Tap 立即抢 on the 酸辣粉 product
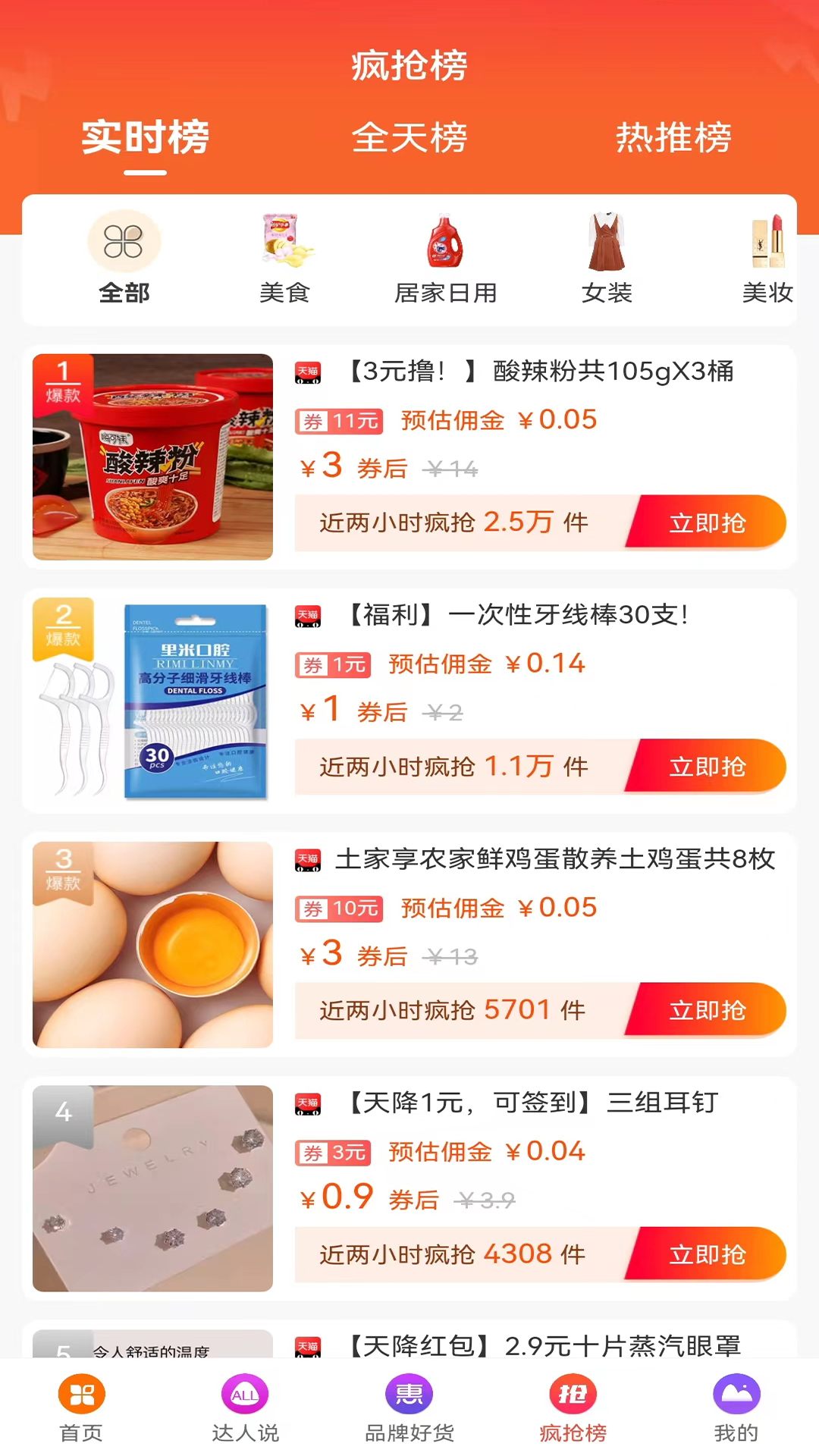 [x=707, y=522]
